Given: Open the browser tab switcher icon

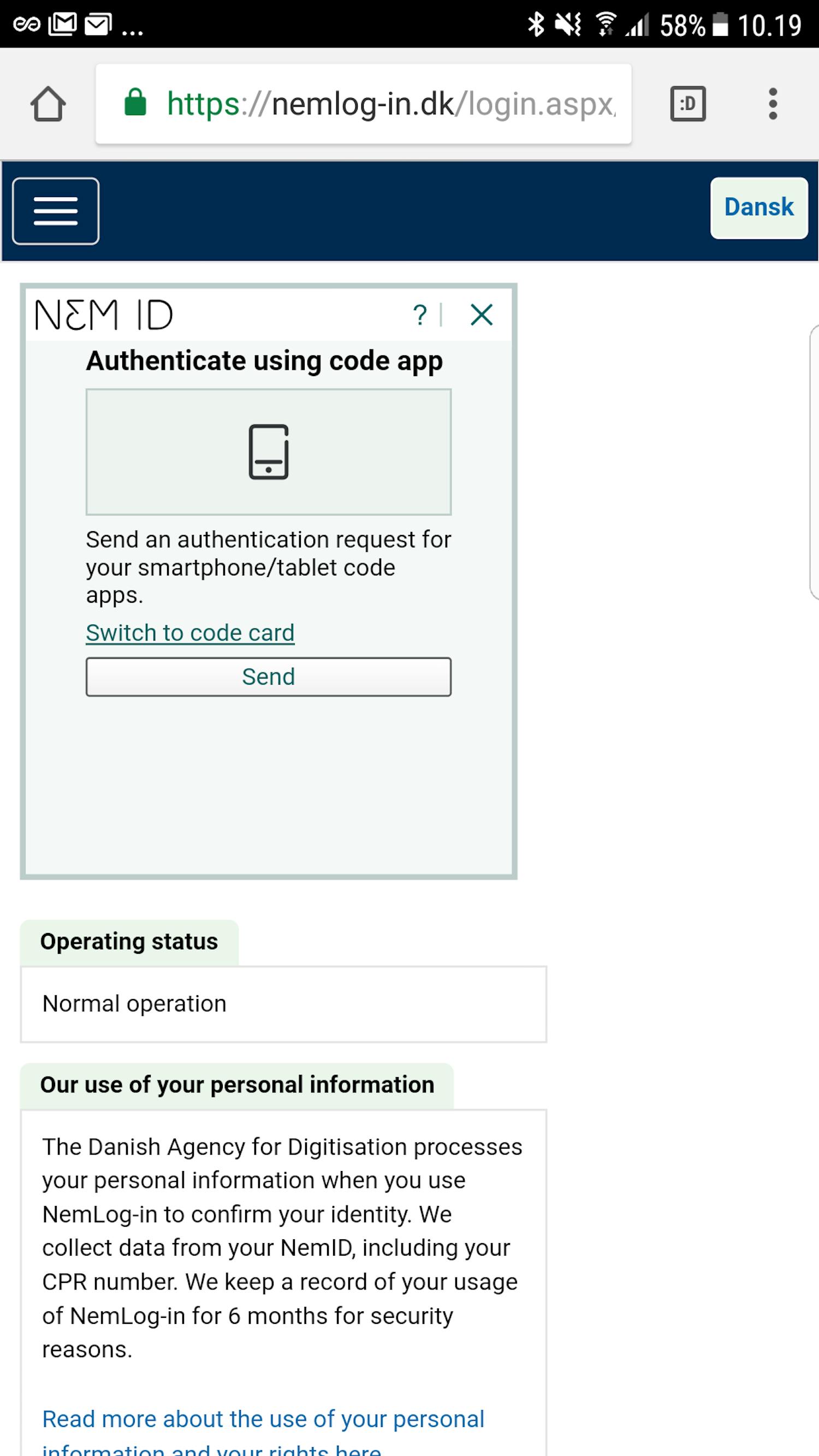Looking at the screenshot, I should click(688, 103).
